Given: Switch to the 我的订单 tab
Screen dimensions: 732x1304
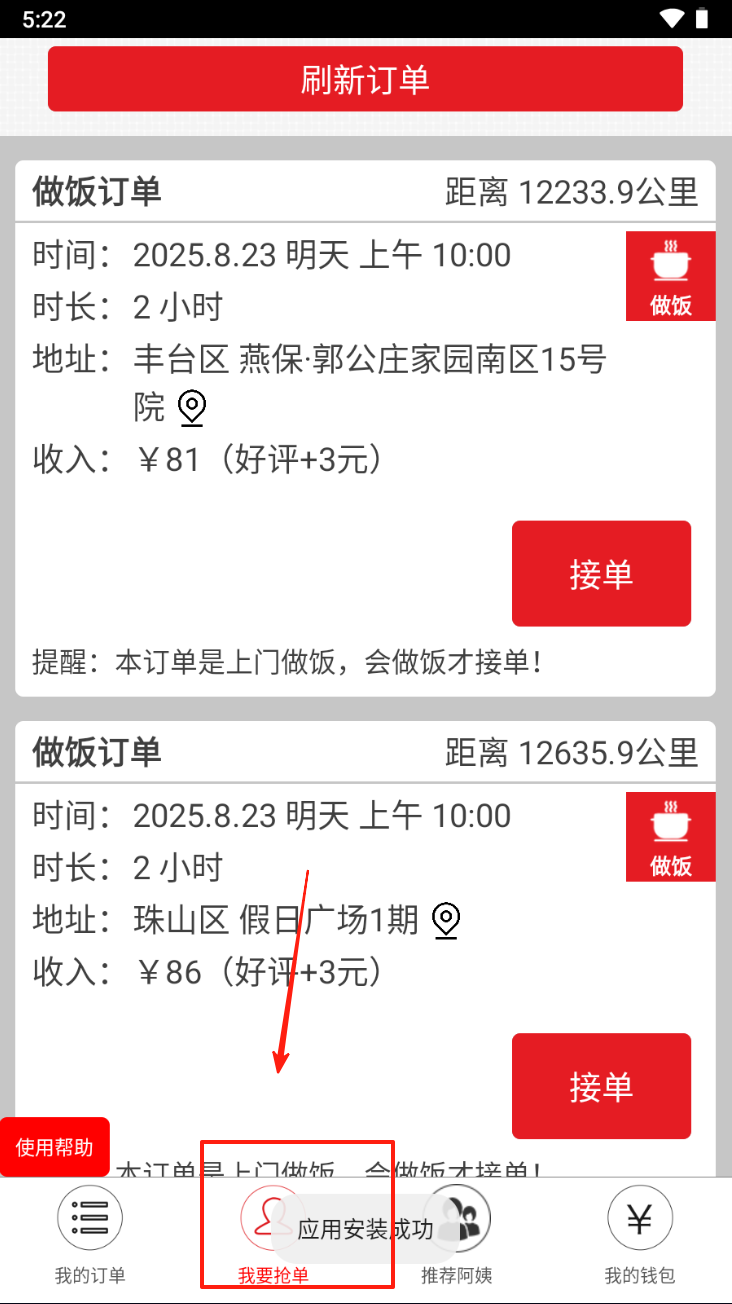Looking at the screenshot, I should (90, 1236).
